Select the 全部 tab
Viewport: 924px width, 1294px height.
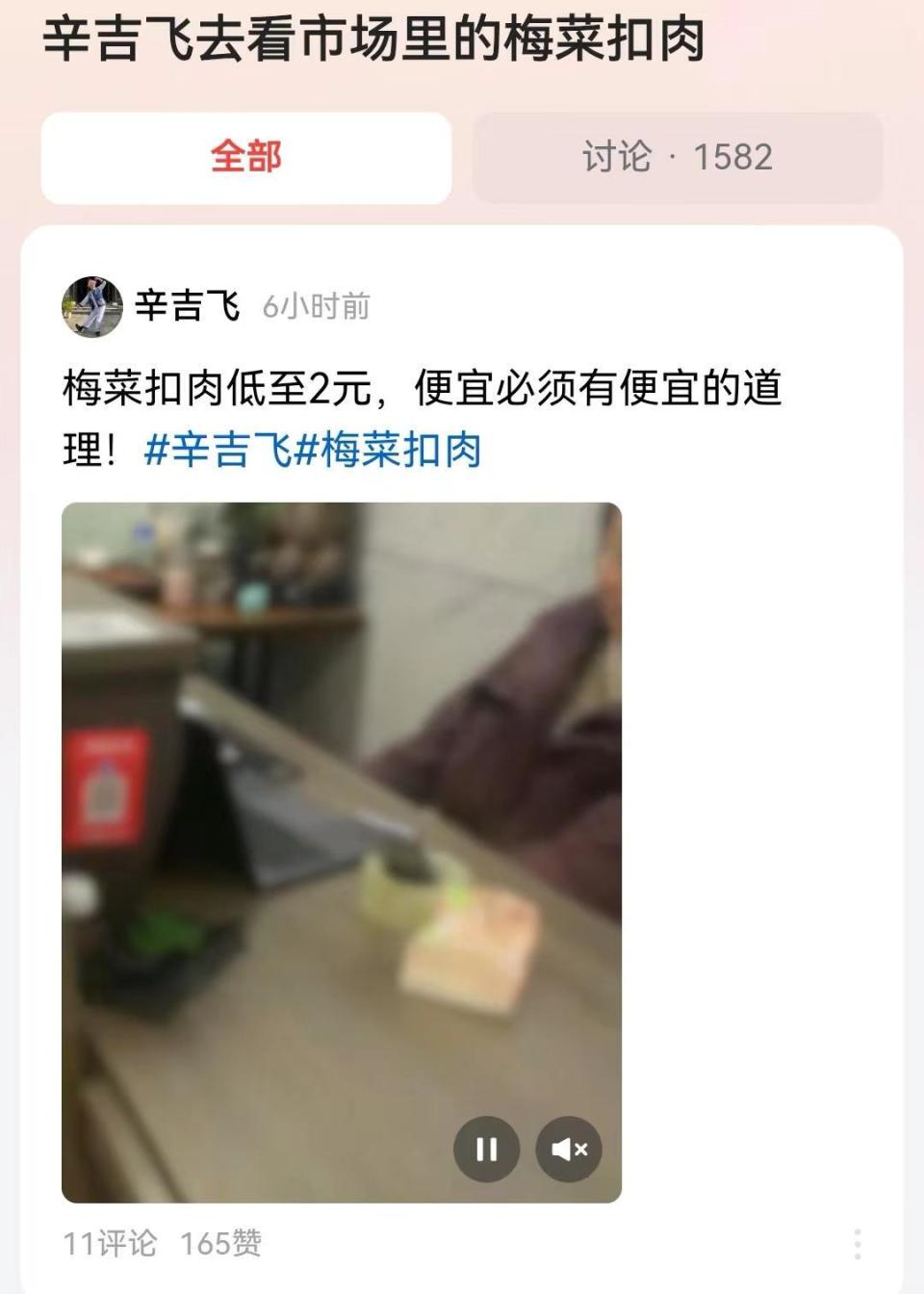pyautogui.click(x=244, y=157)
